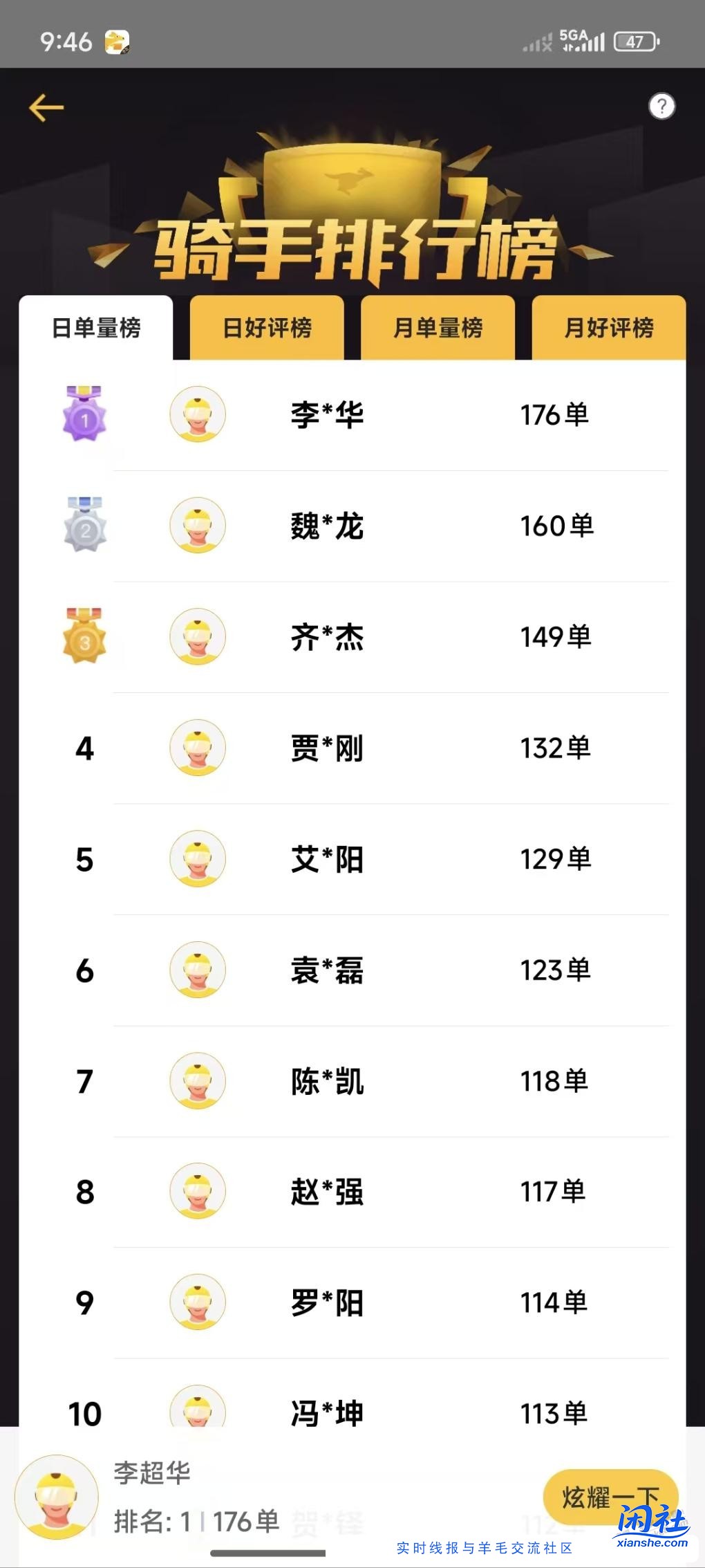This screenshot has width=705, height=1568.
Task: Switch to the 日好评榜 tab
Action: click(267, 329)
